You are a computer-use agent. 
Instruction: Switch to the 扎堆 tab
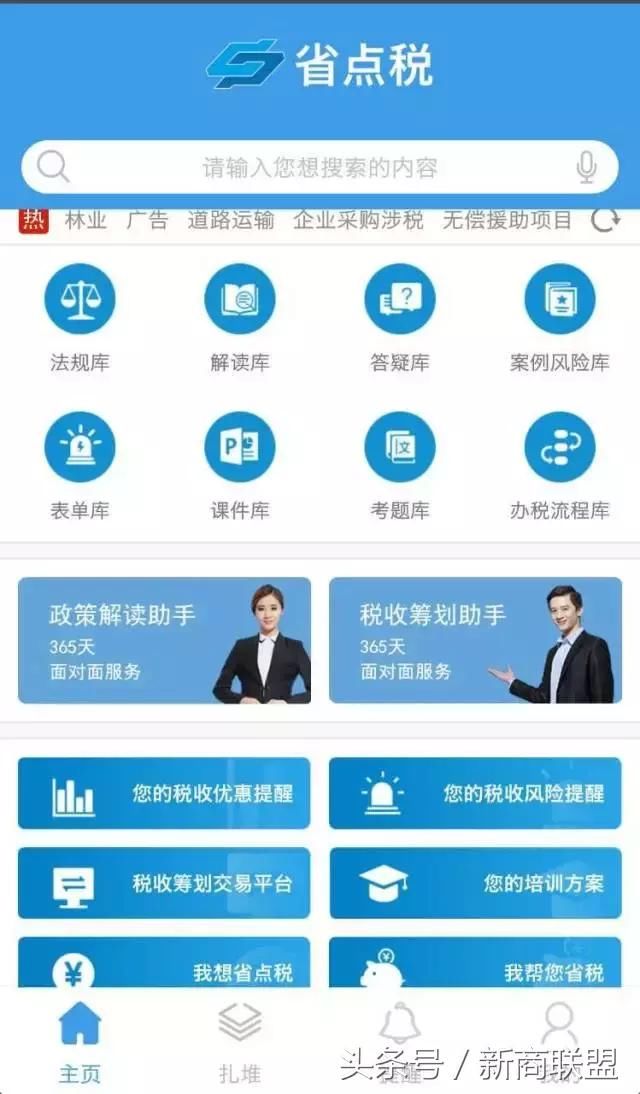pyautogui.click(x=240, y=1040)
